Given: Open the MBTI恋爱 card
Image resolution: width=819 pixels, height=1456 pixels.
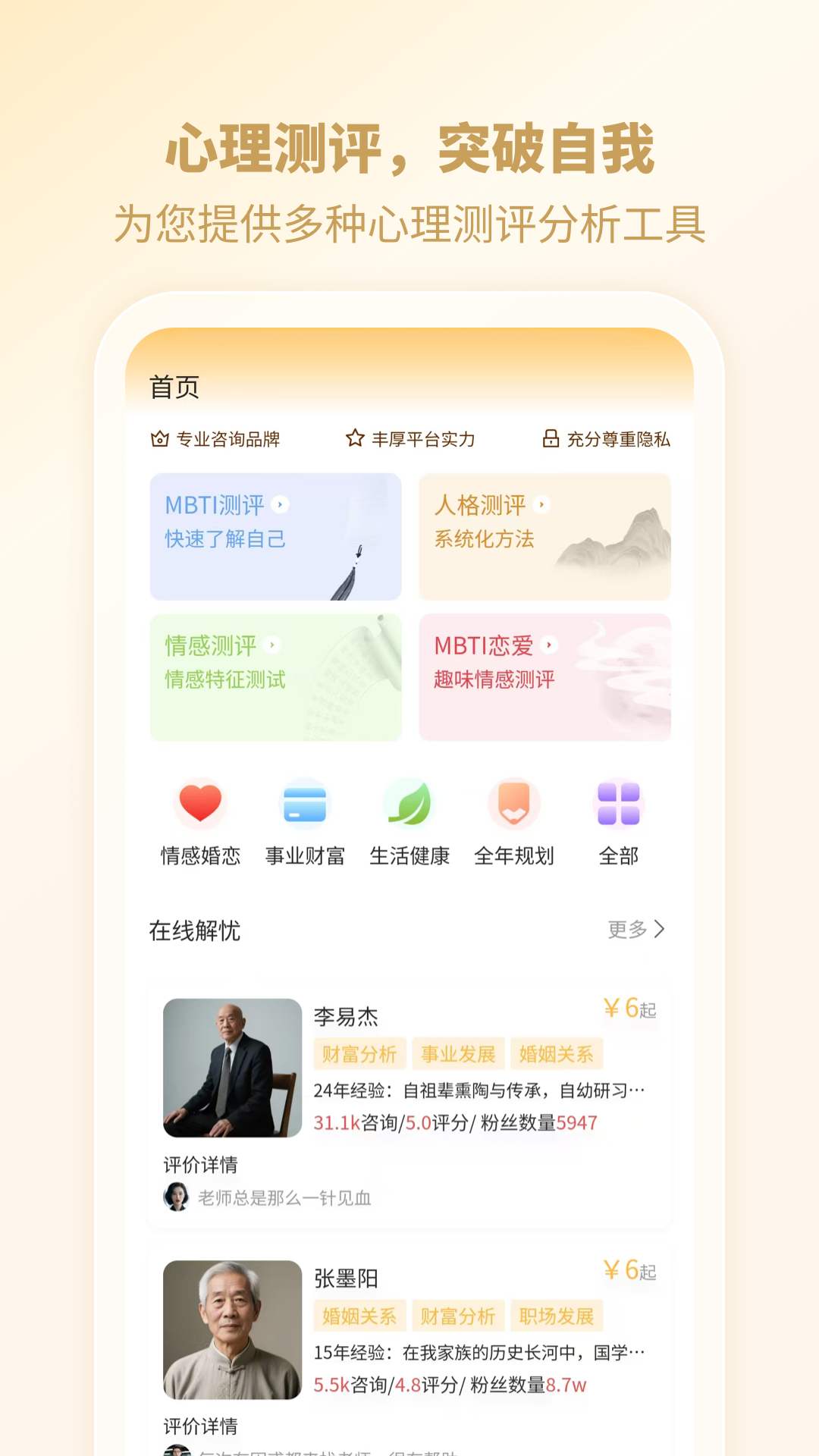Looking at the screenshot, I should [544, 677].
